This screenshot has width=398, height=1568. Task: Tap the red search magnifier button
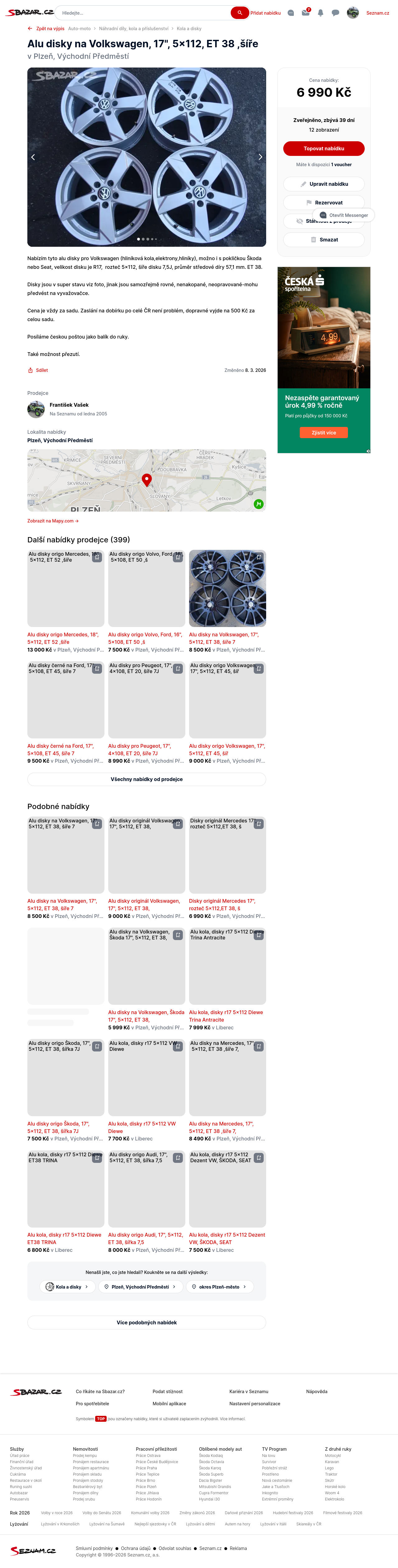pyautogui.click(x=239, y=13)
